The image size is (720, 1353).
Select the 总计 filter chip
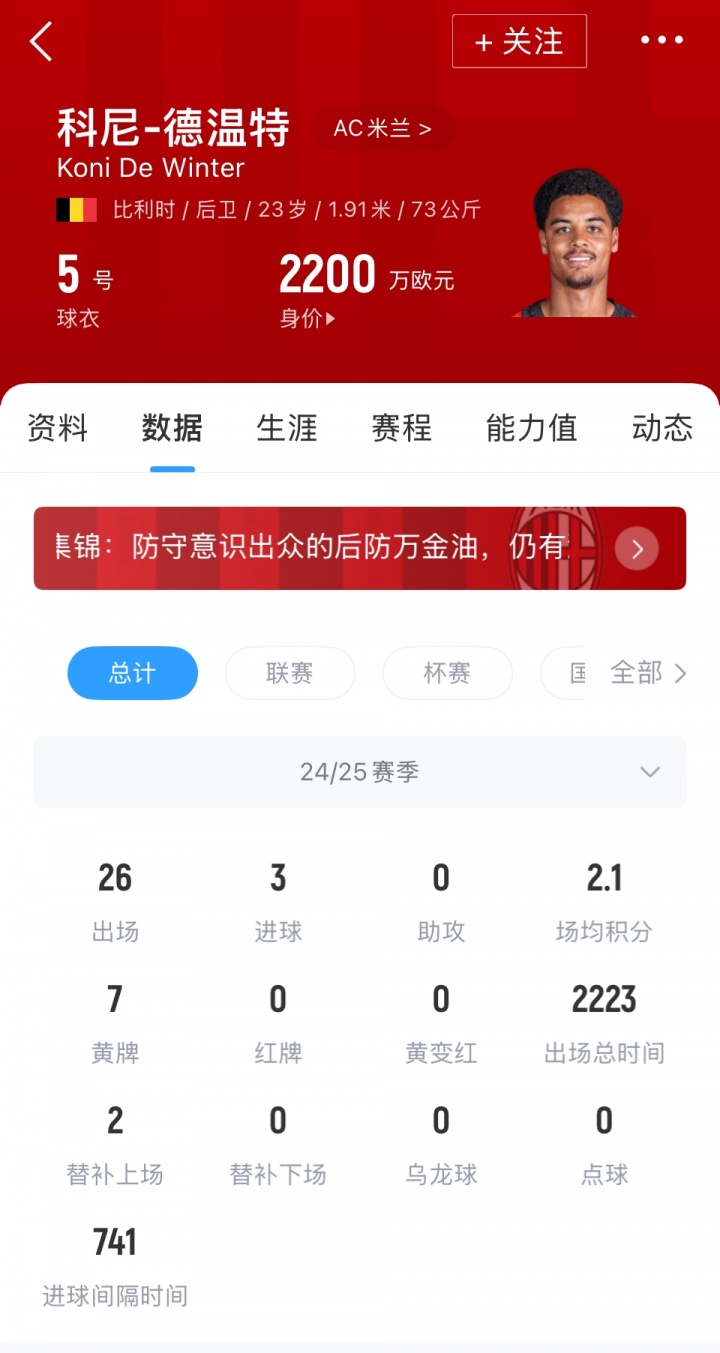132,673
